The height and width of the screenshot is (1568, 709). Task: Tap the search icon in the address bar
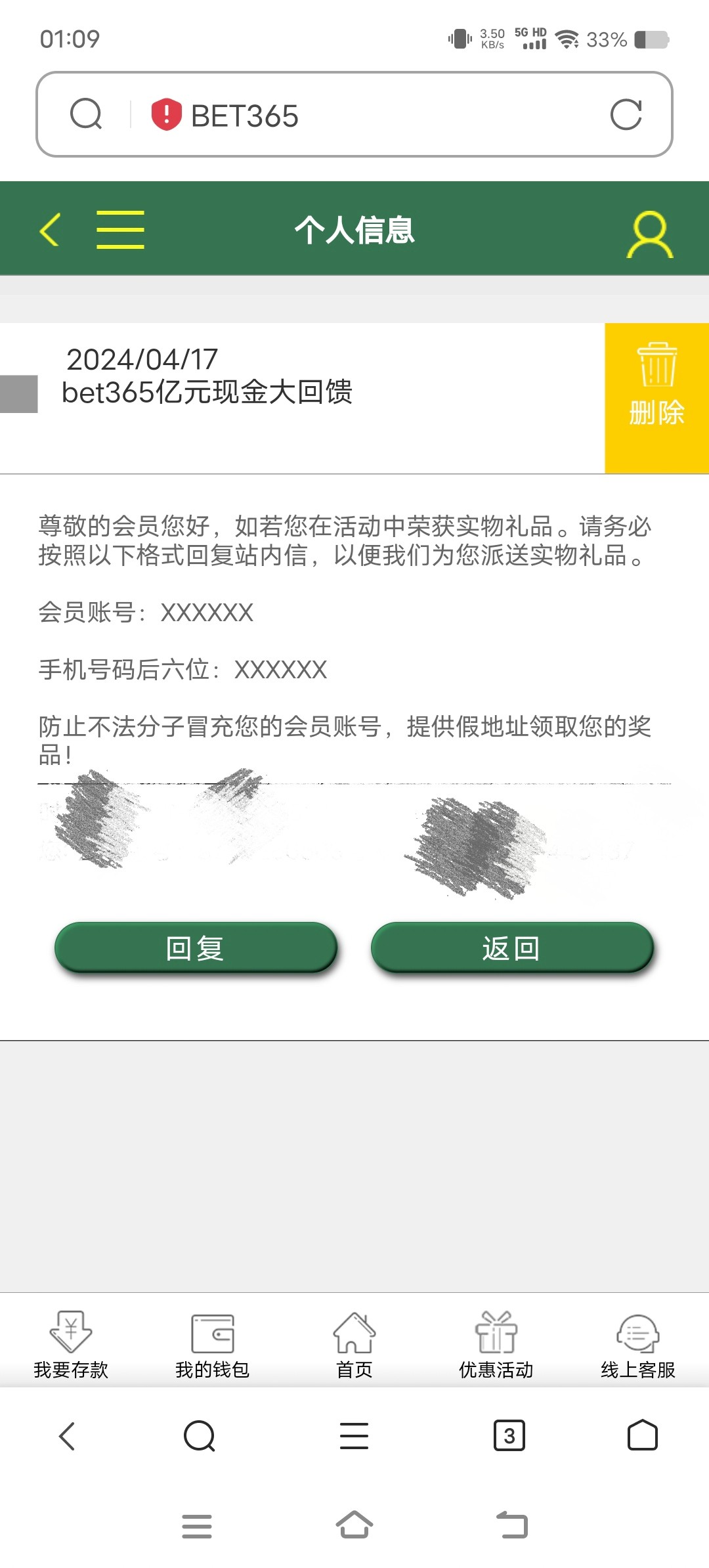(x=86, y=114)
